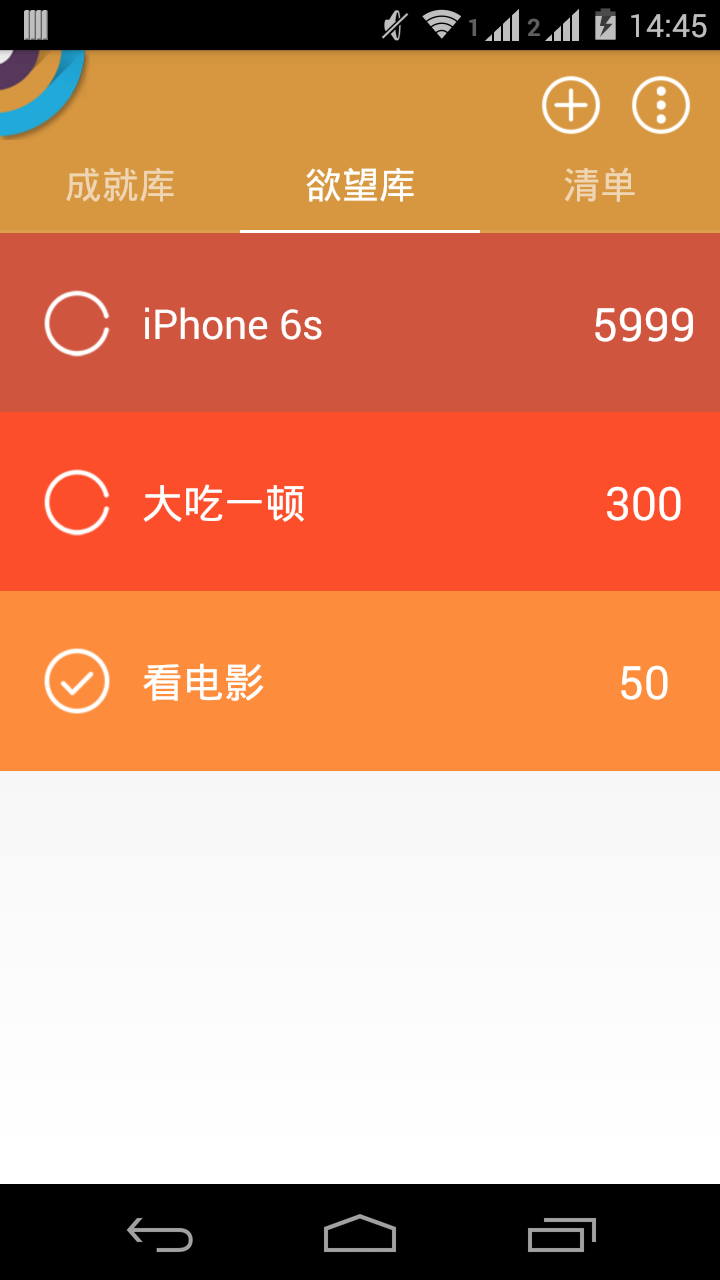The image size is (720, 1280).
Task: Switch to the 清单 tab
Action: 598,186
